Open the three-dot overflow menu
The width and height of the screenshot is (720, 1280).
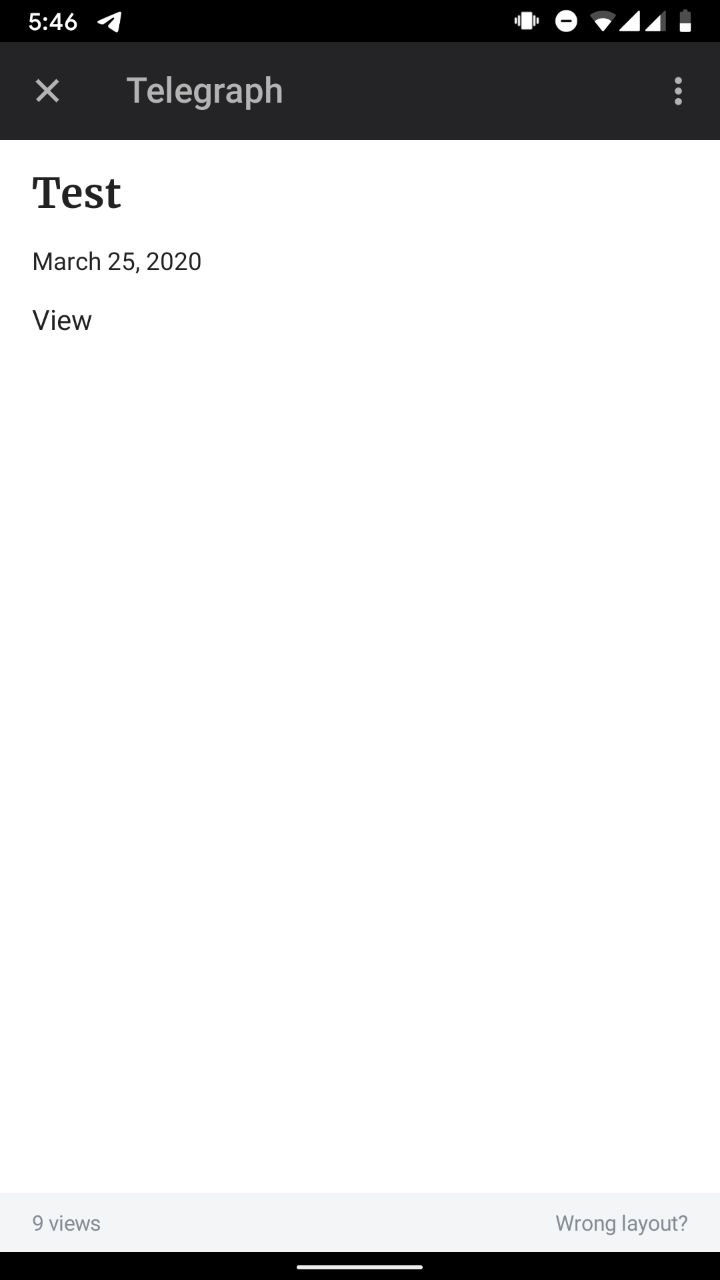click(x=678, y=91)
